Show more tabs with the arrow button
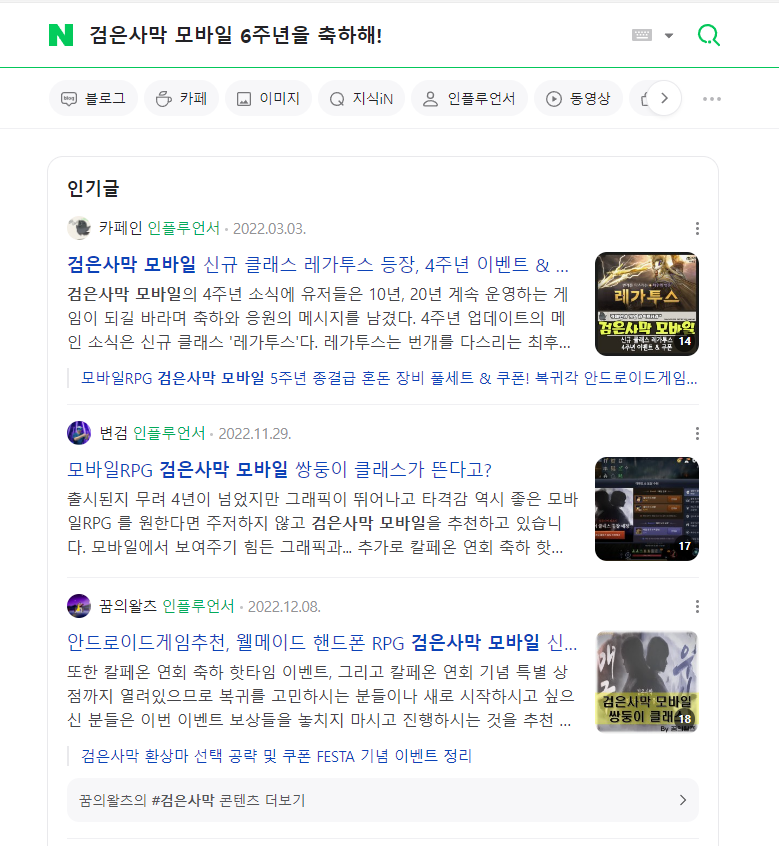The width and height of the screenshot is (779, 846). tap(665, 99)
